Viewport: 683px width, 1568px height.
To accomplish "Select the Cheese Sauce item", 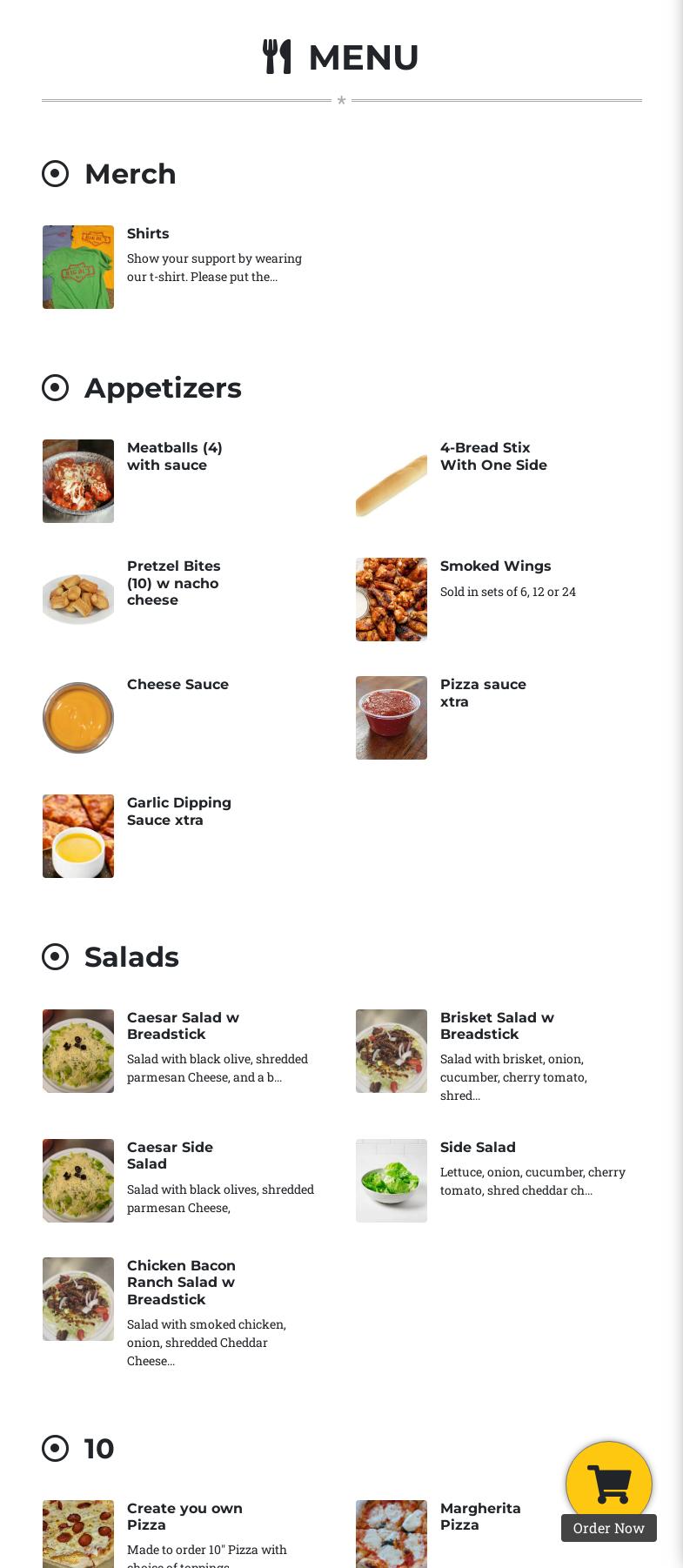I will click(x=177, y=685).
